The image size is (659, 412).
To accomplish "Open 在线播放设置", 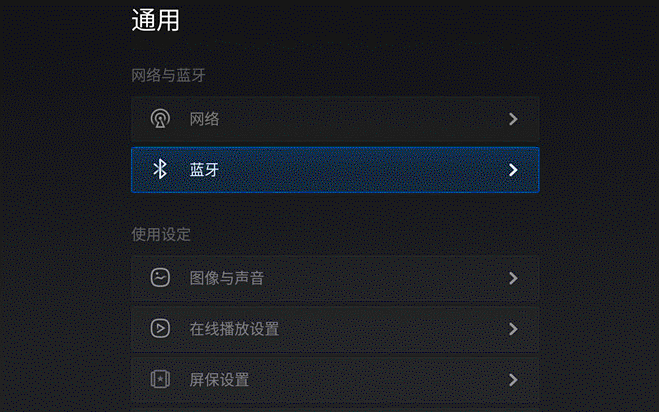I will click(335, 329).
